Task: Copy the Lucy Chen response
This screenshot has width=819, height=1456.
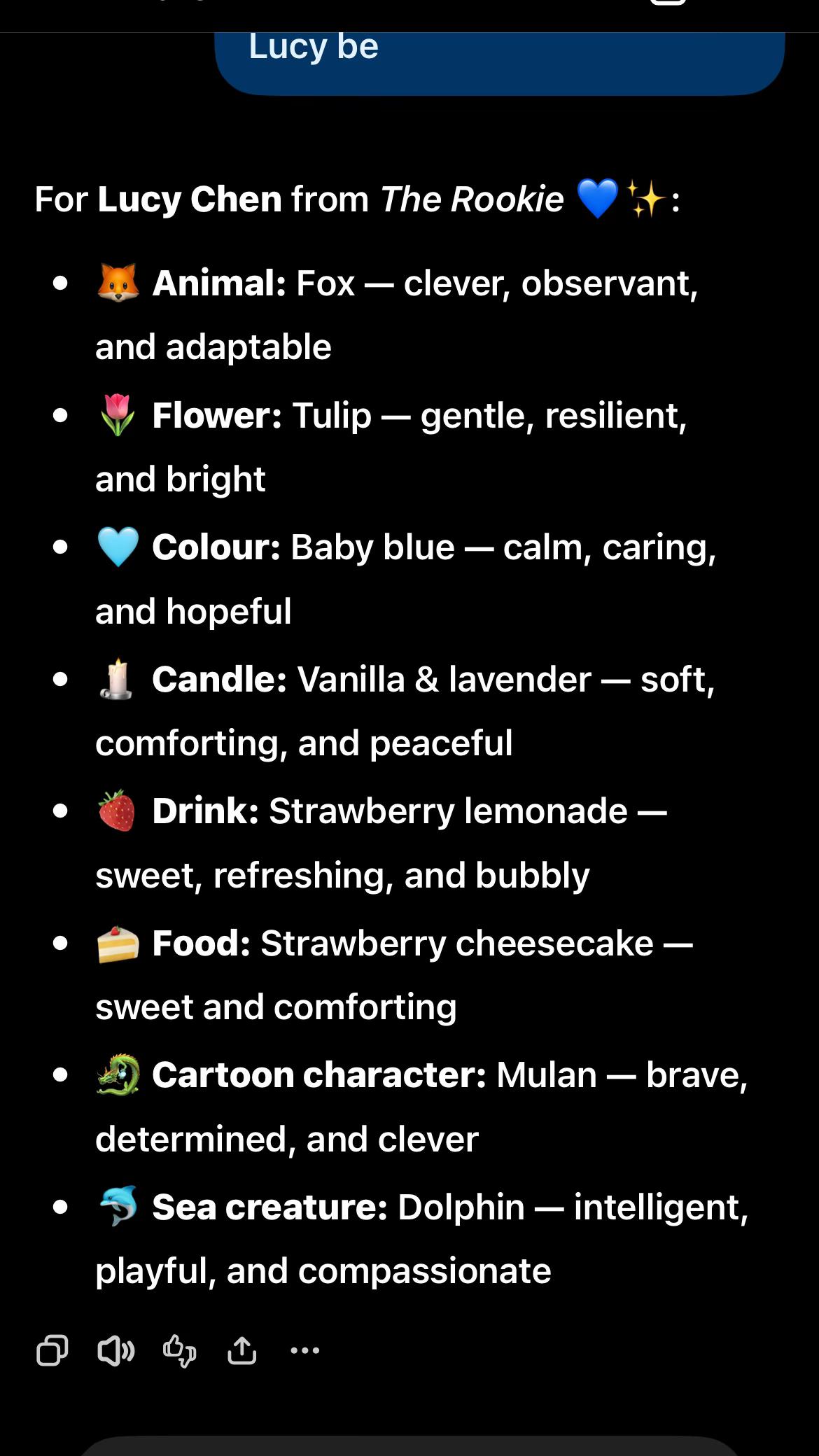Action: tap(52, 1350)
